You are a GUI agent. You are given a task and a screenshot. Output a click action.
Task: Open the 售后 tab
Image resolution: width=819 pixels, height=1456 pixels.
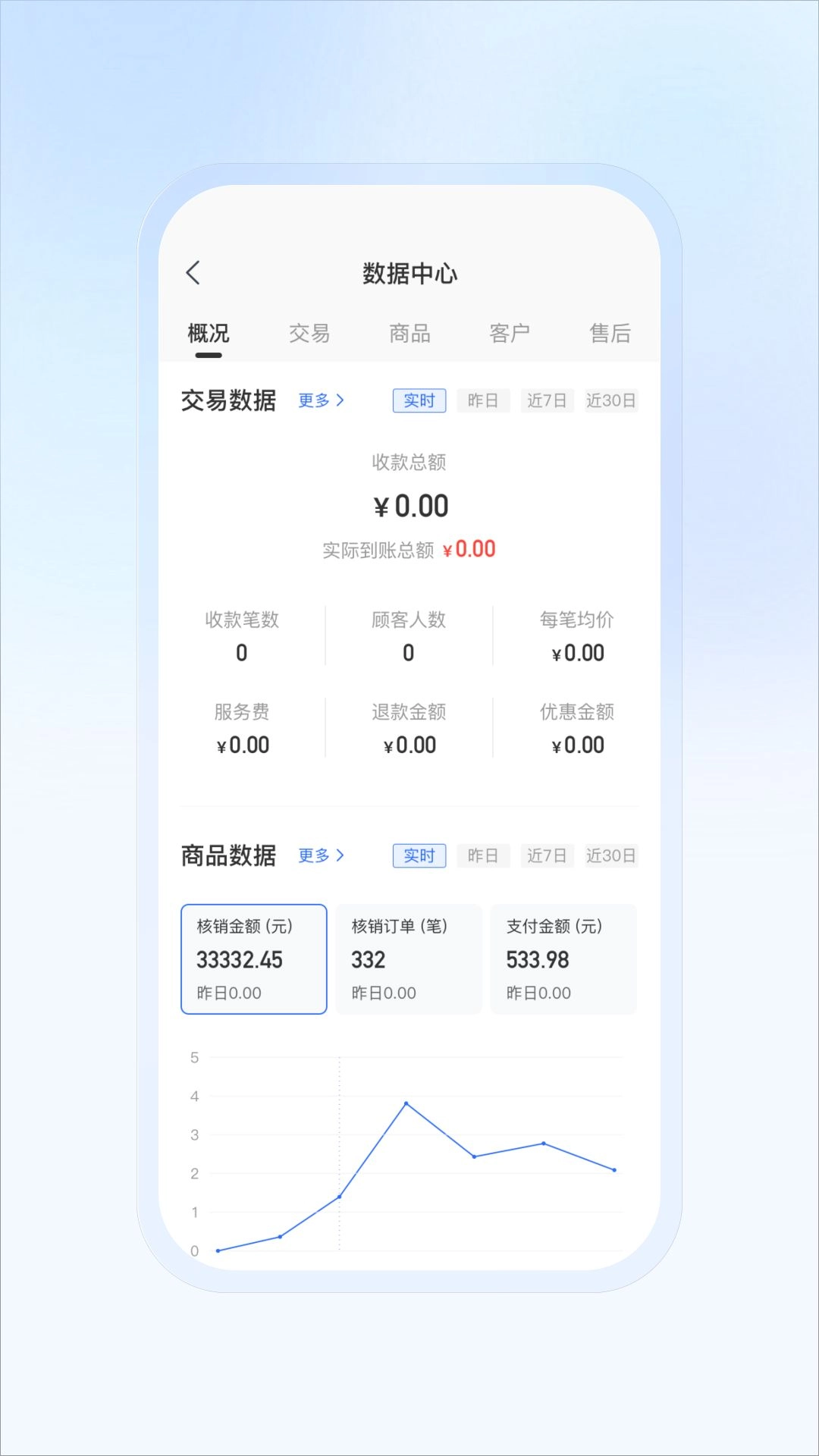click(610, 332)
